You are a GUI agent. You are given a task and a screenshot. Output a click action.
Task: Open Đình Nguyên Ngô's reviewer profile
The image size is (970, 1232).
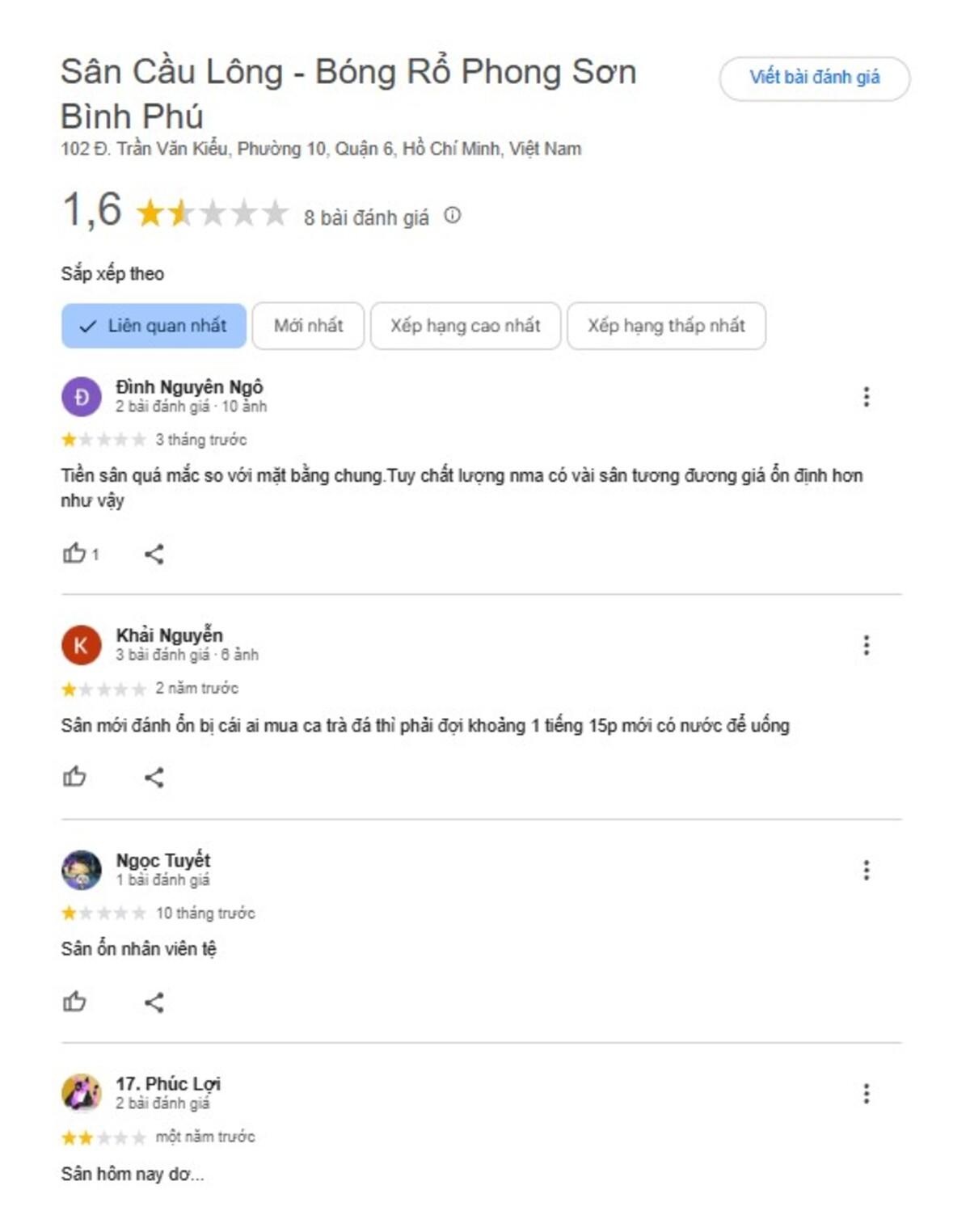[189, 387]
